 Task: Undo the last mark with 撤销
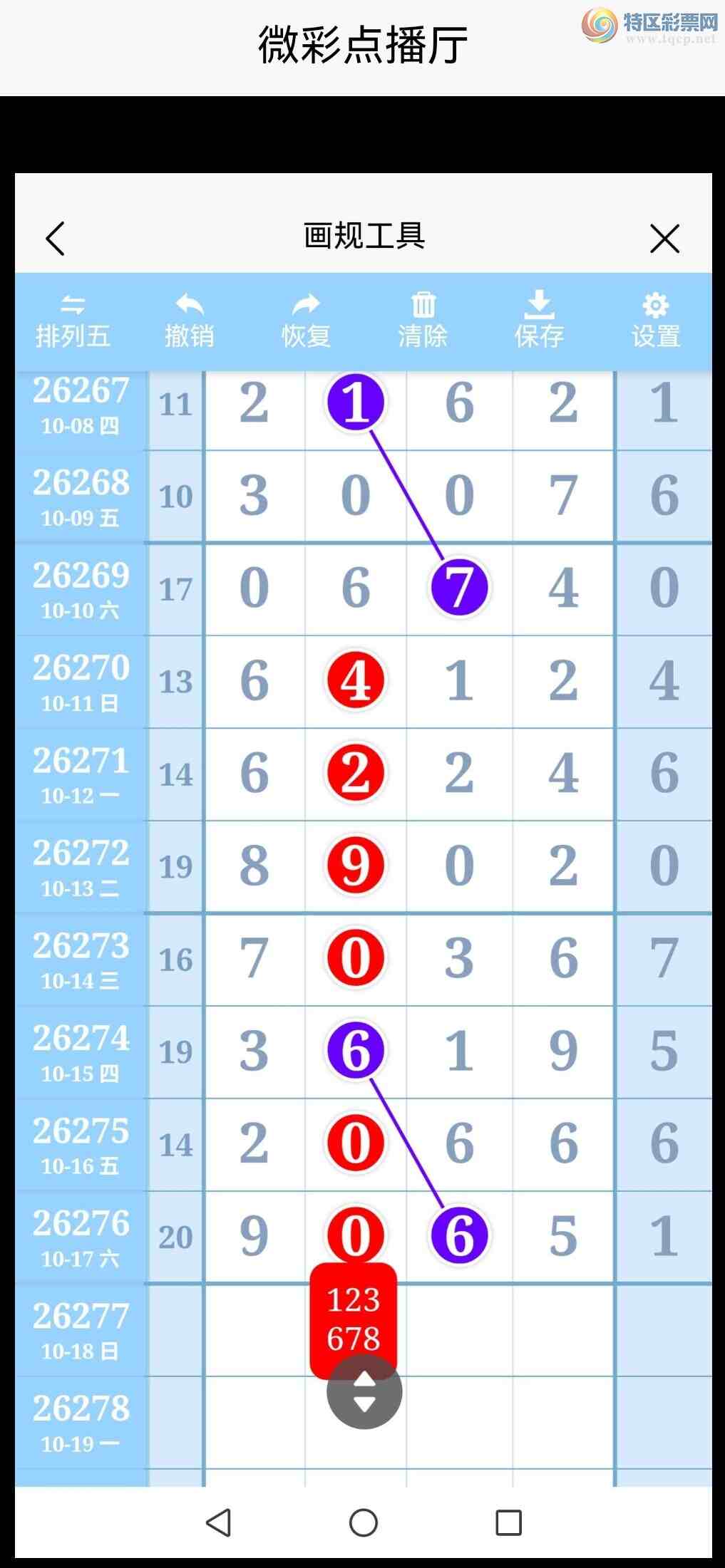pos(189,322)
